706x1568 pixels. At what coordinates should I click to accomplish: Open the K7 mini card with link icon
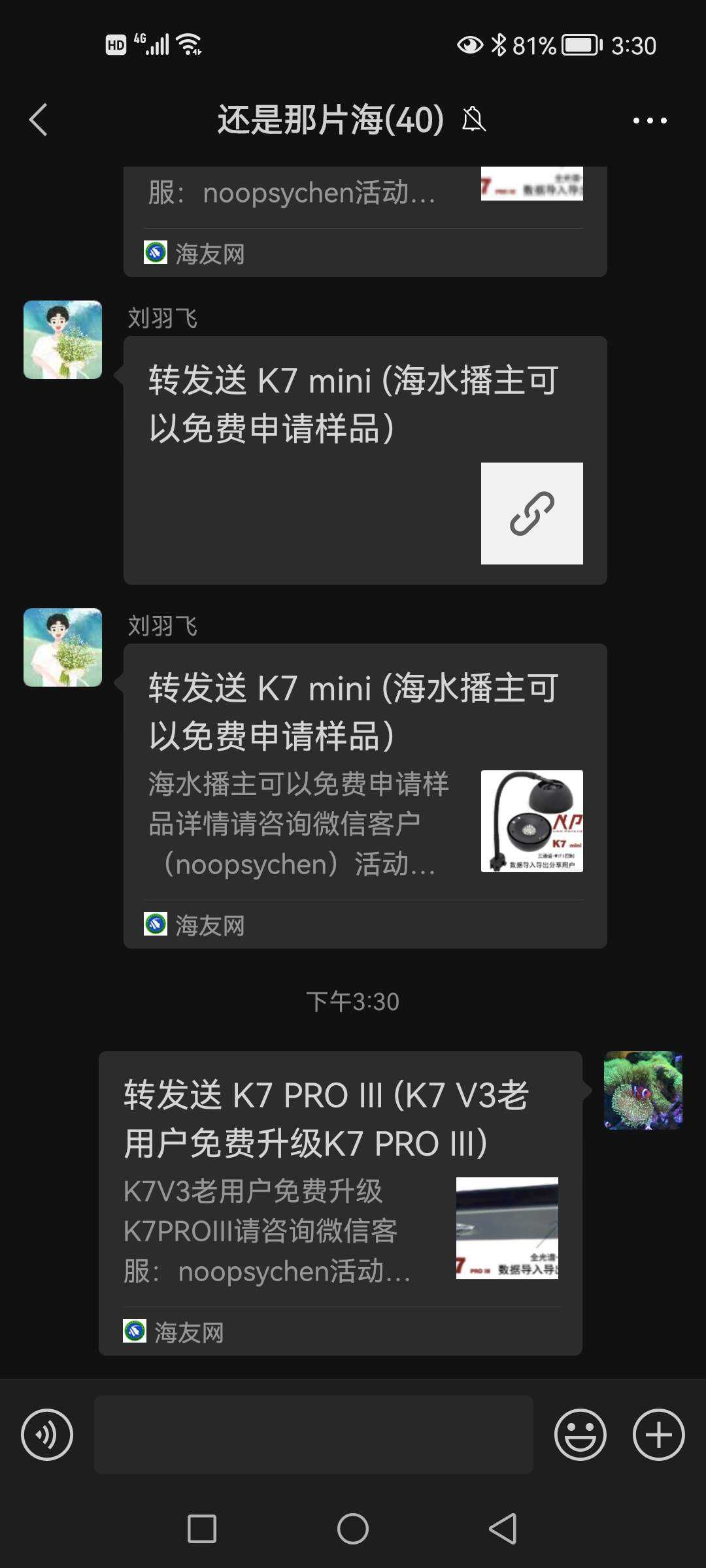(x=365, y=460)
